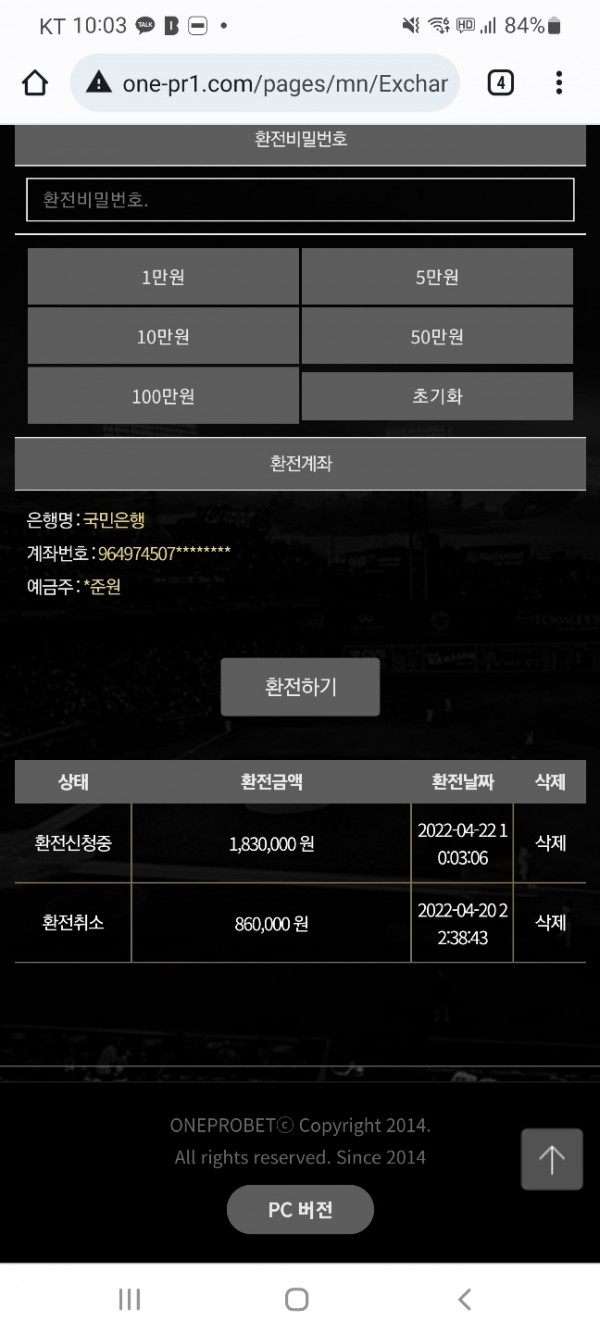This screenshot has height=1333, width=600.
Task: Pick the 100만원 amount button
Action: tap(163, 396)
